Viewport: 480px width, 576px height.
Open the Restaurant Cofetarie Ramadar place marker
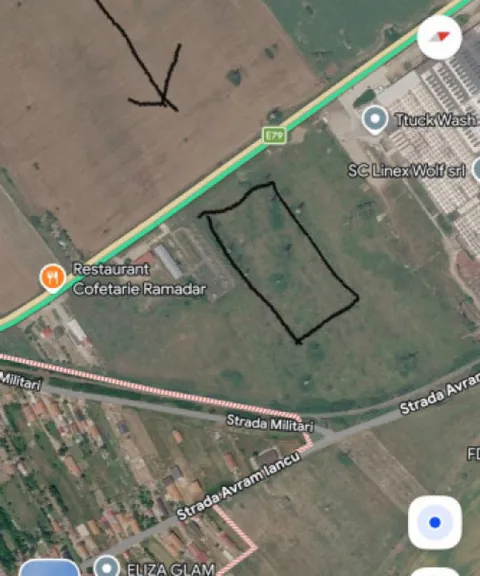(53, 278)
